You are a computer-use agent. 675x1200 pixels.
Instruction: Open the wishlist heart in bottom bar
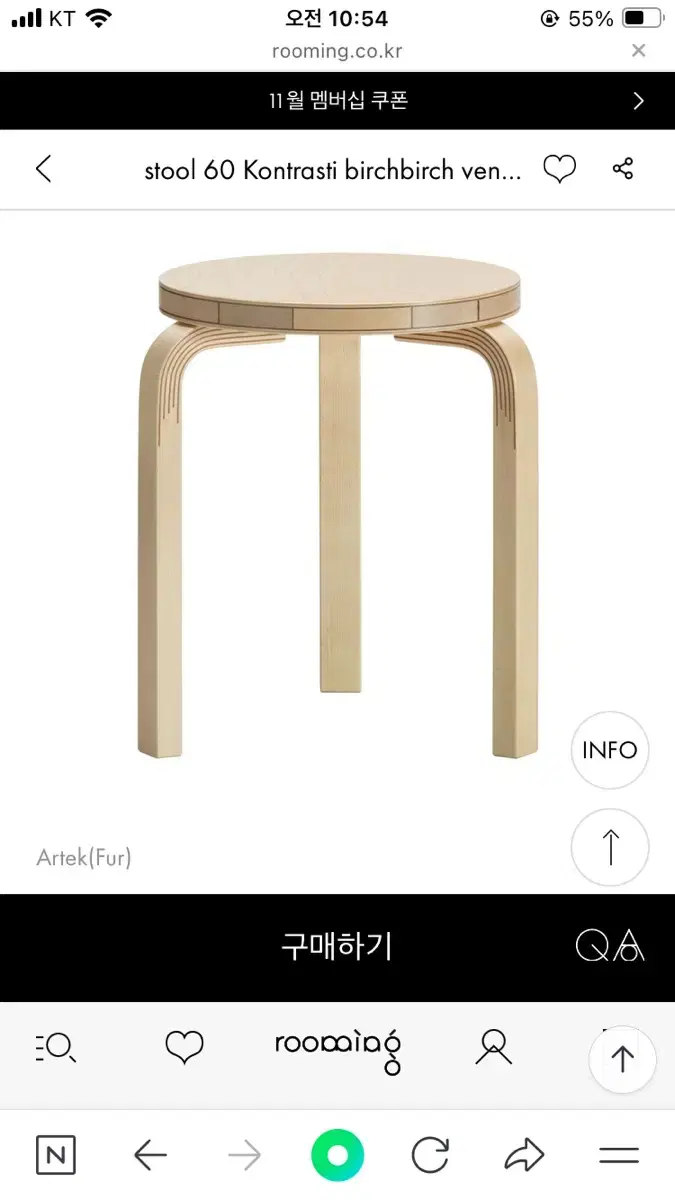(x=184, y=1047)
